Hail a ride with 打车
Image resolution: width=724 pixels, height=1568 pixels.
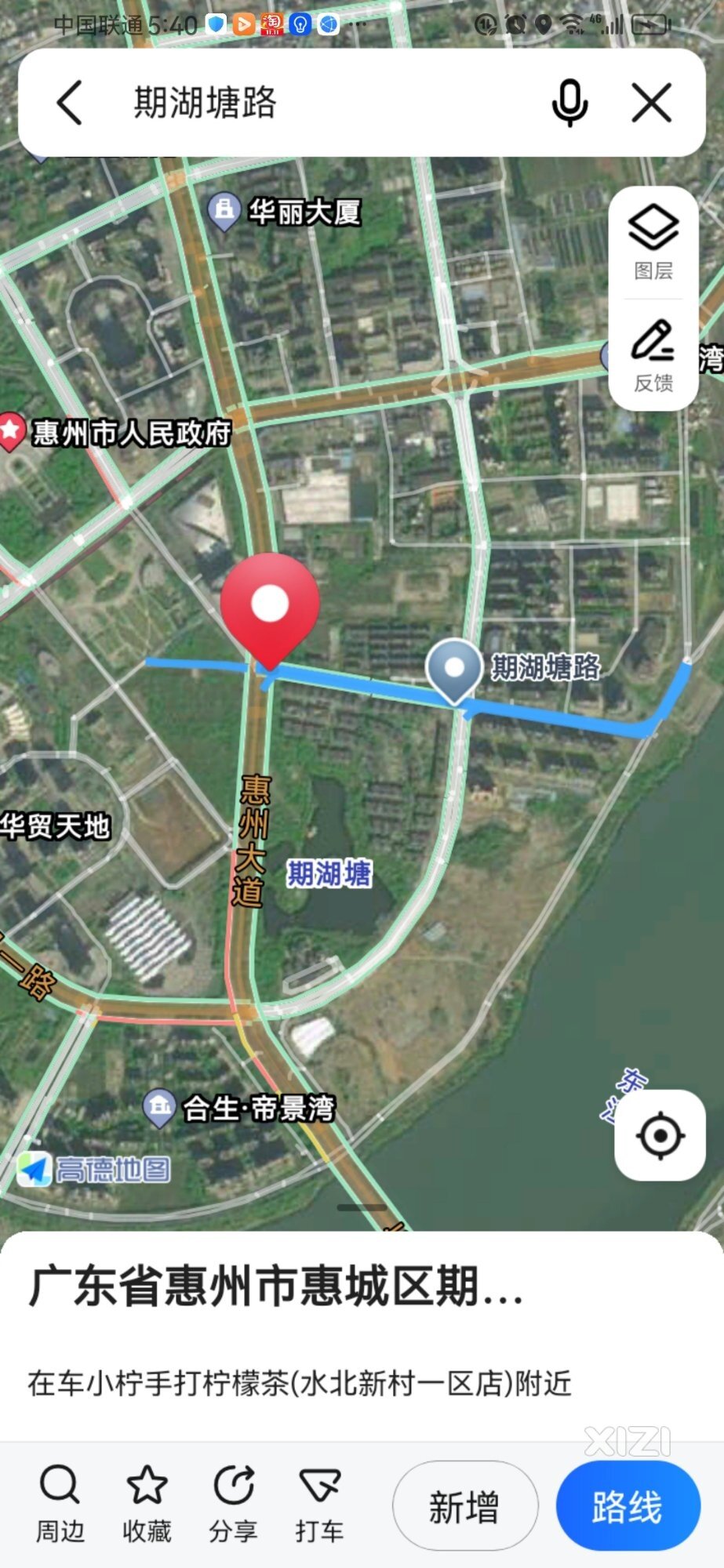point(319,1504)
